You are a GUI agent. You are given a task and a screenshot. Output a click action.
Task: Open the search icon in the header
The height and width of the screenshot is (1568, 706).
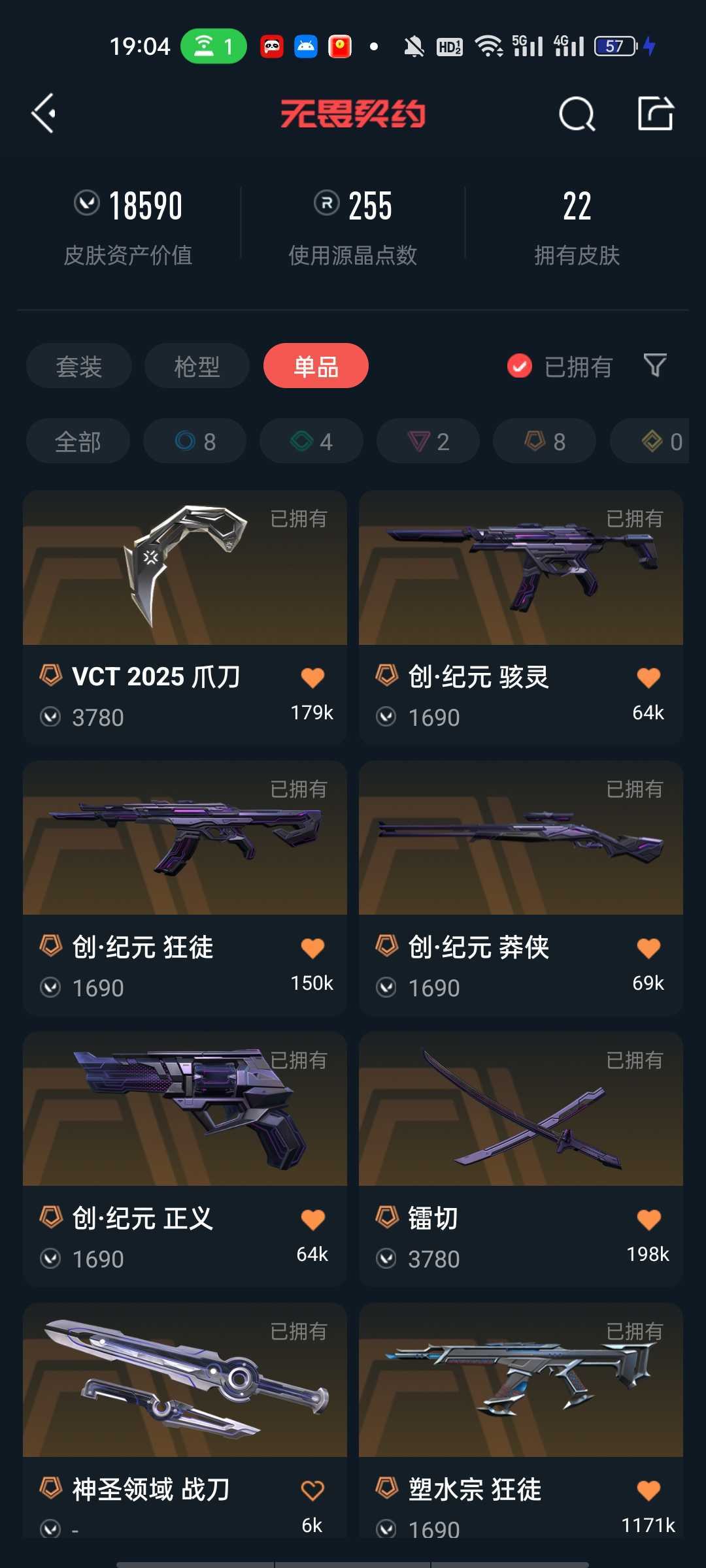tap(577, 114)
